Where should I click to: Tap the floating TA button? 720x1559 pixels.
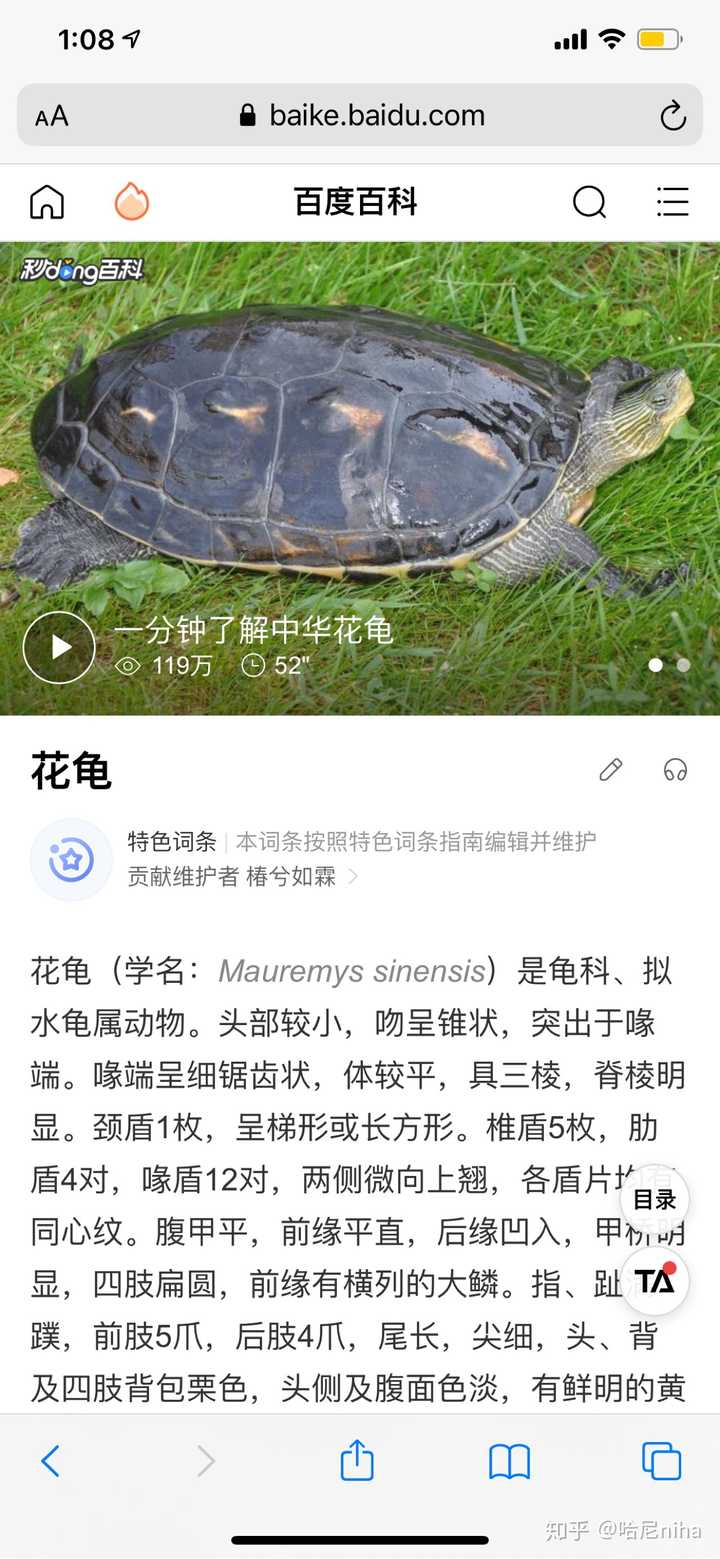[x=655, y=1281]
